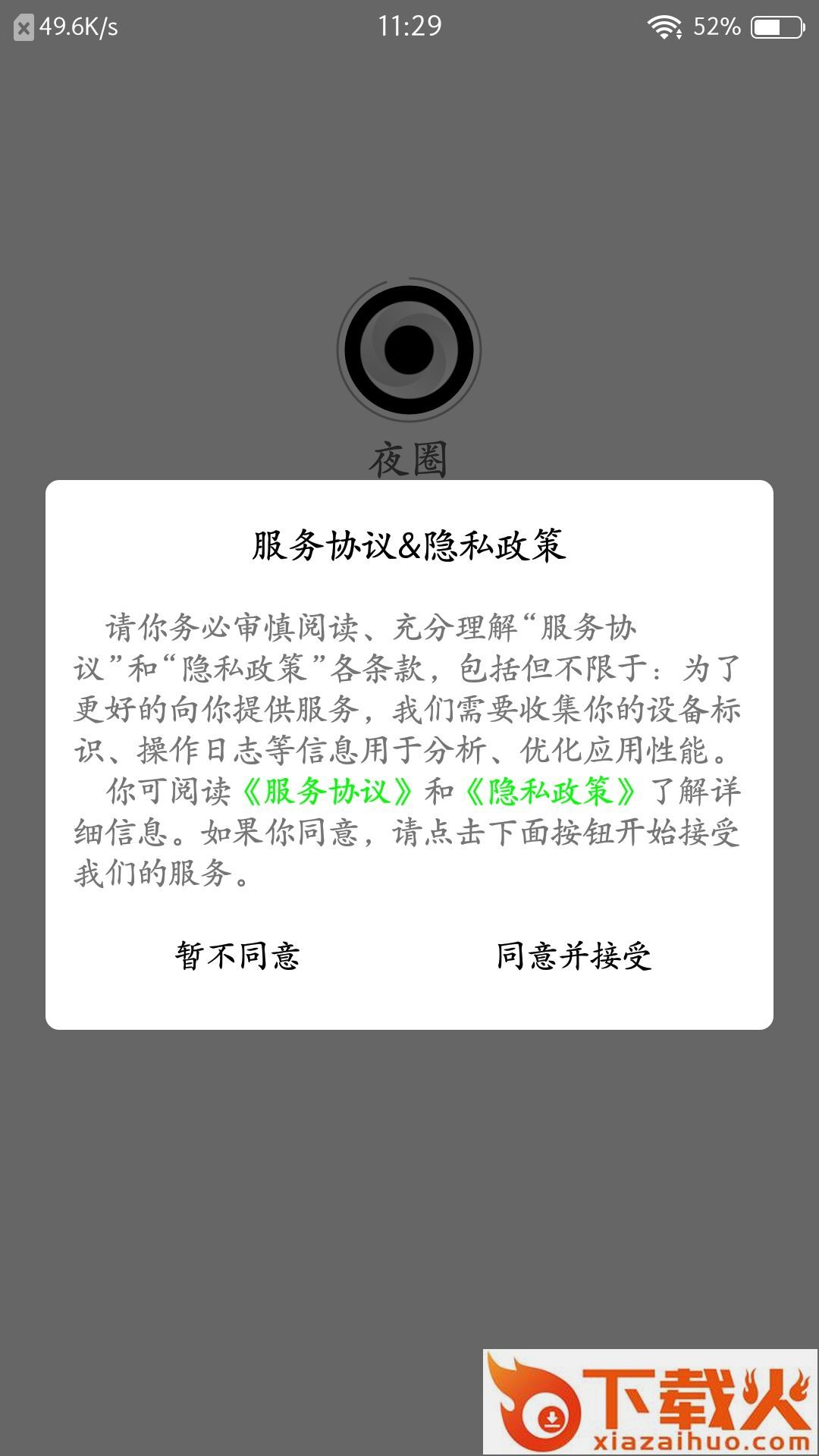Open the 《隐私政策》 link
Image resolution: width=819 pixels, height=1456 pixels.
coord(550,792)
